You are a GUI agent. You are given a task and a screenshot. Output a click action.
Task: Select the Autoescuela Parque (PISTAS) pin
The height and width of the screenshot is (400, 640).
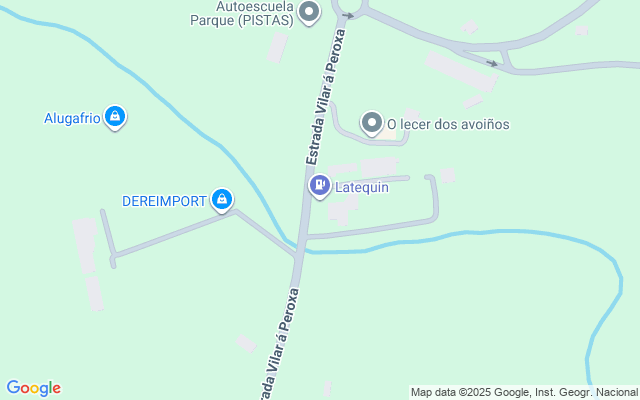(309, 12)
